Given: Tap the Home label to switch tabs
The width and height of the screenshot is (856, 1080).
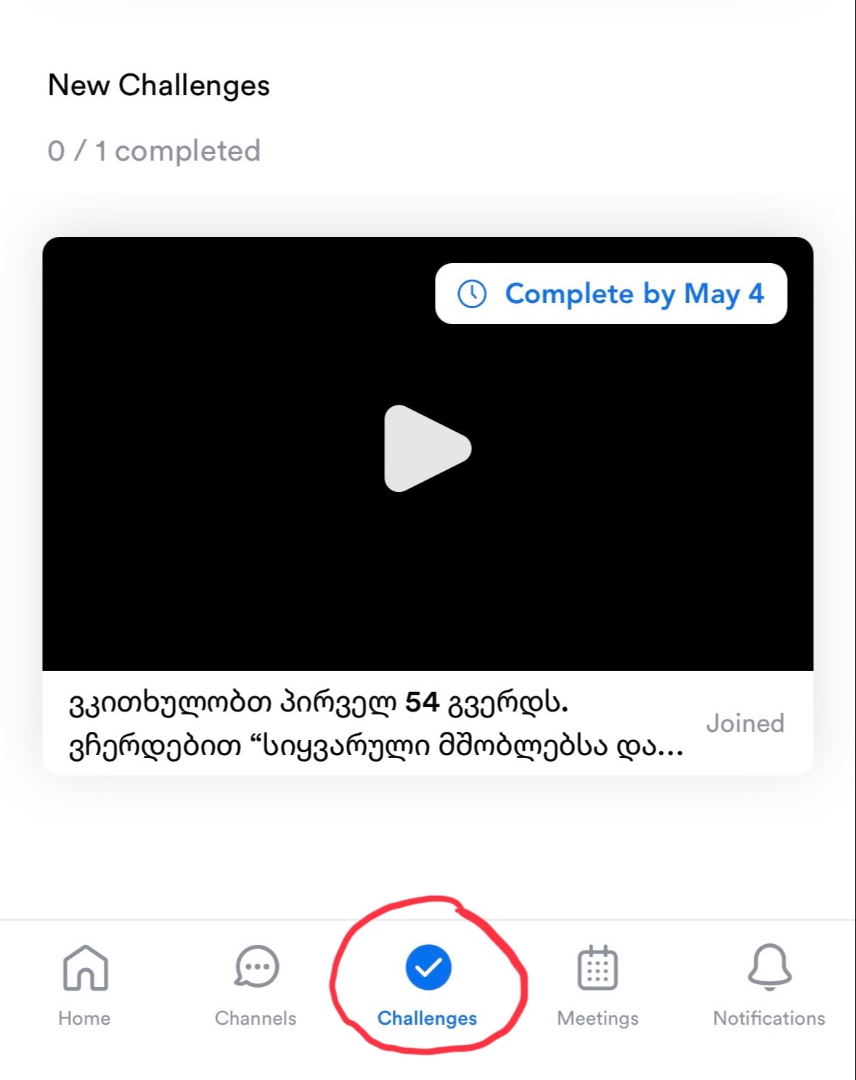Looking at the screenshot, I should click(84, 1018).
